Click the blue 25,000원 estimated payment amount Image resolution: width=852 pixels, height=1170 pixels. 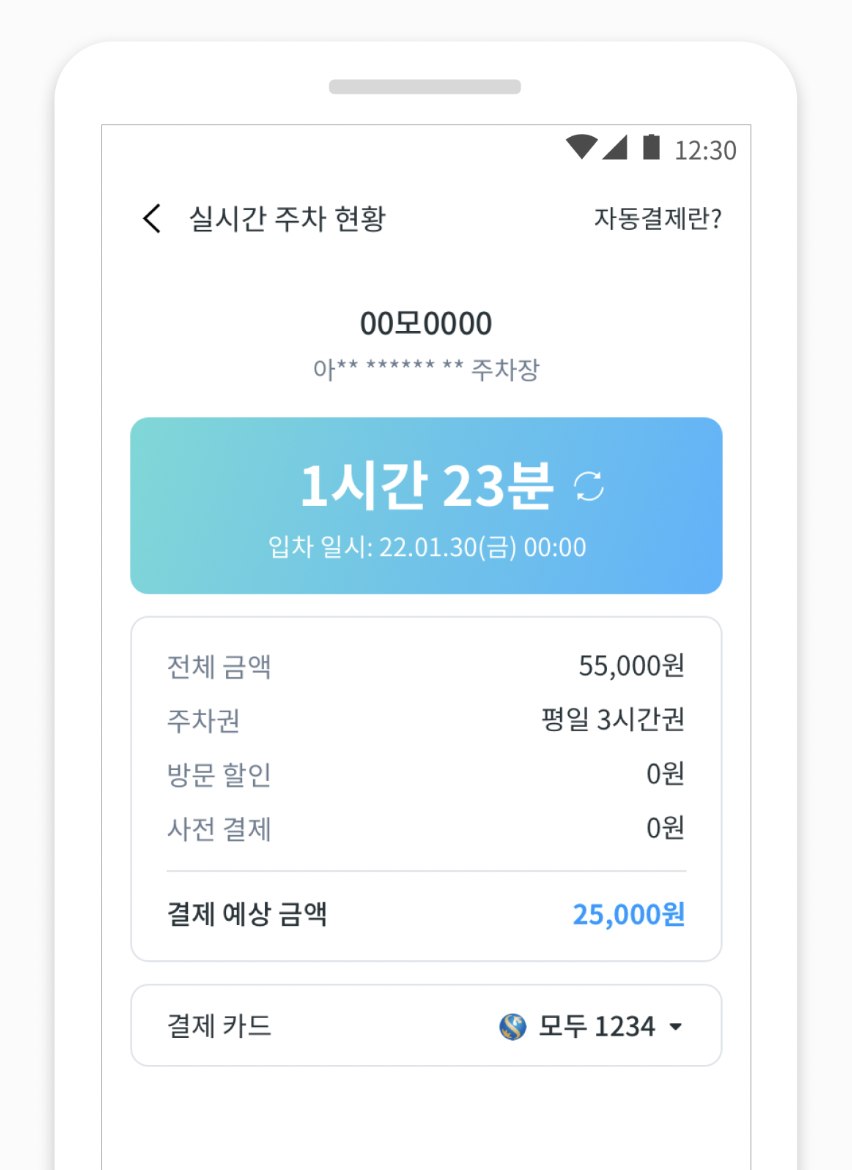click(628, 914)
